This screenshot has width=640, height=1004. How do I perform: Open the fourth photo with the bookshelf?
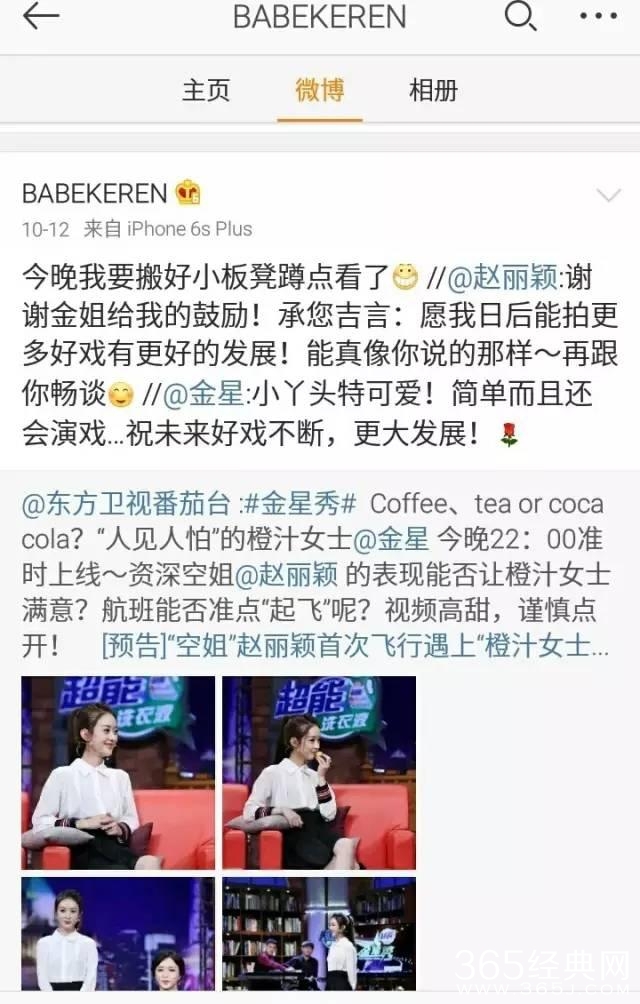click(x=318, y=933)
